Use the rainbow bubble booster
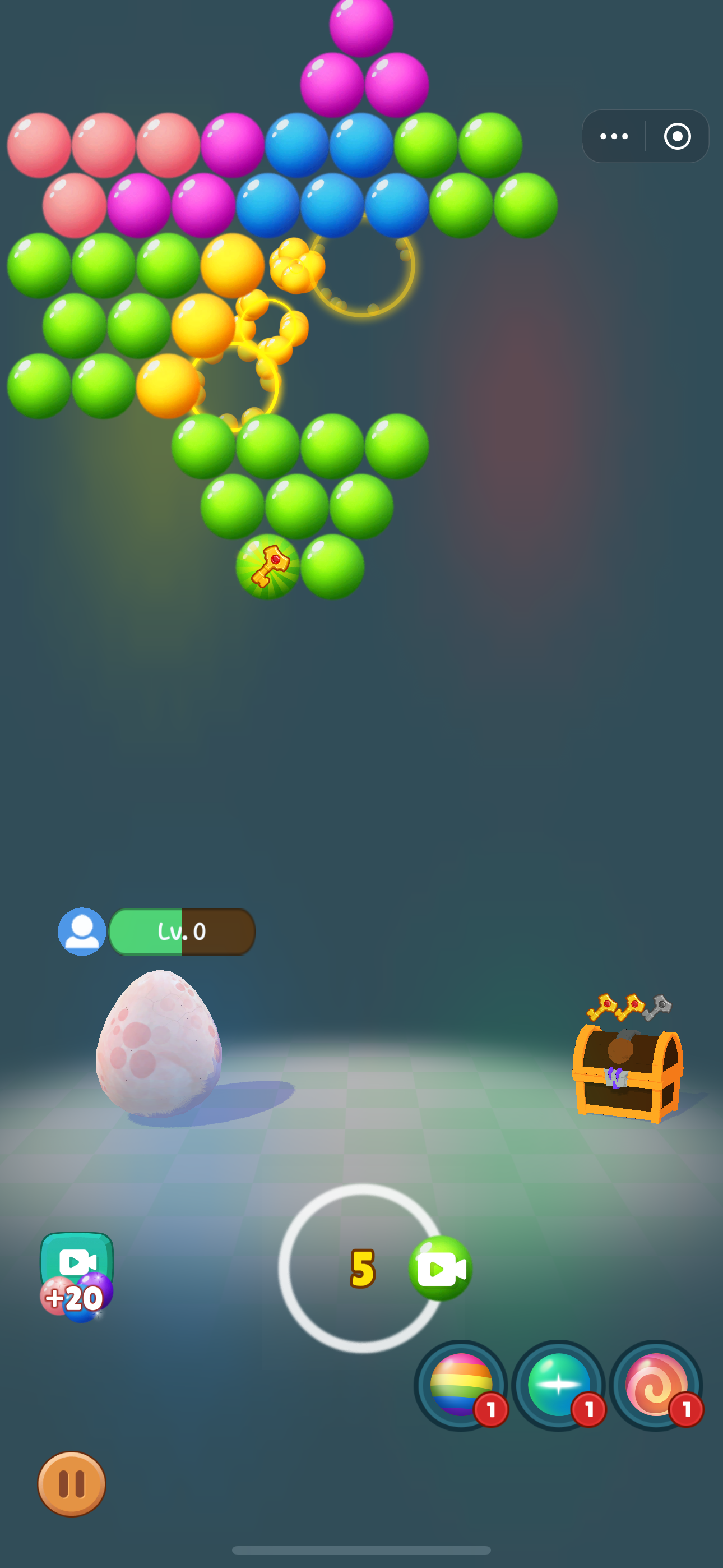Viewport: 723px width, 1568px height. 461,1385
